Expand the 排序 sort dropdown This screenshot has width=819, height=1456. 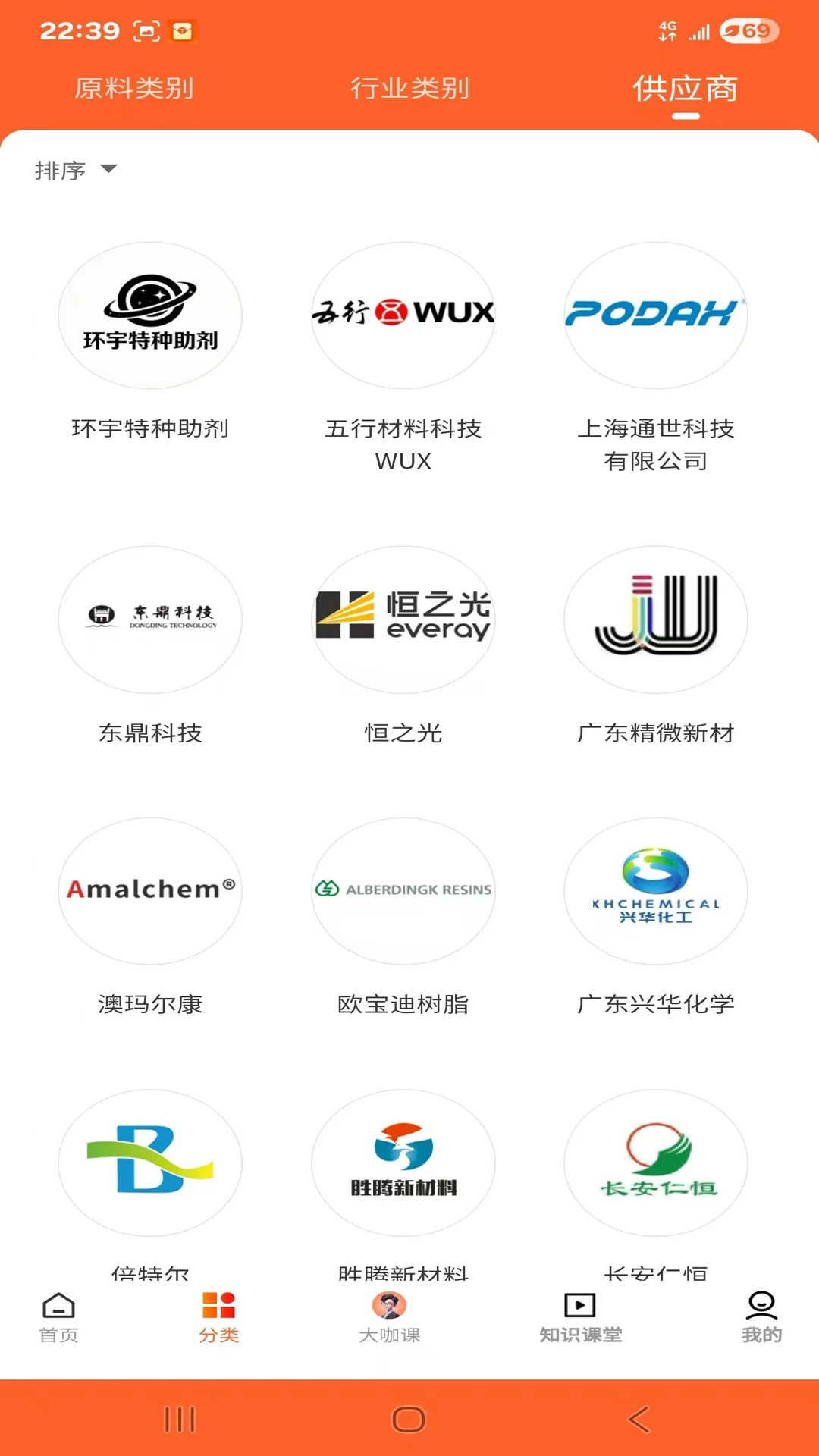tap(76, 170)
